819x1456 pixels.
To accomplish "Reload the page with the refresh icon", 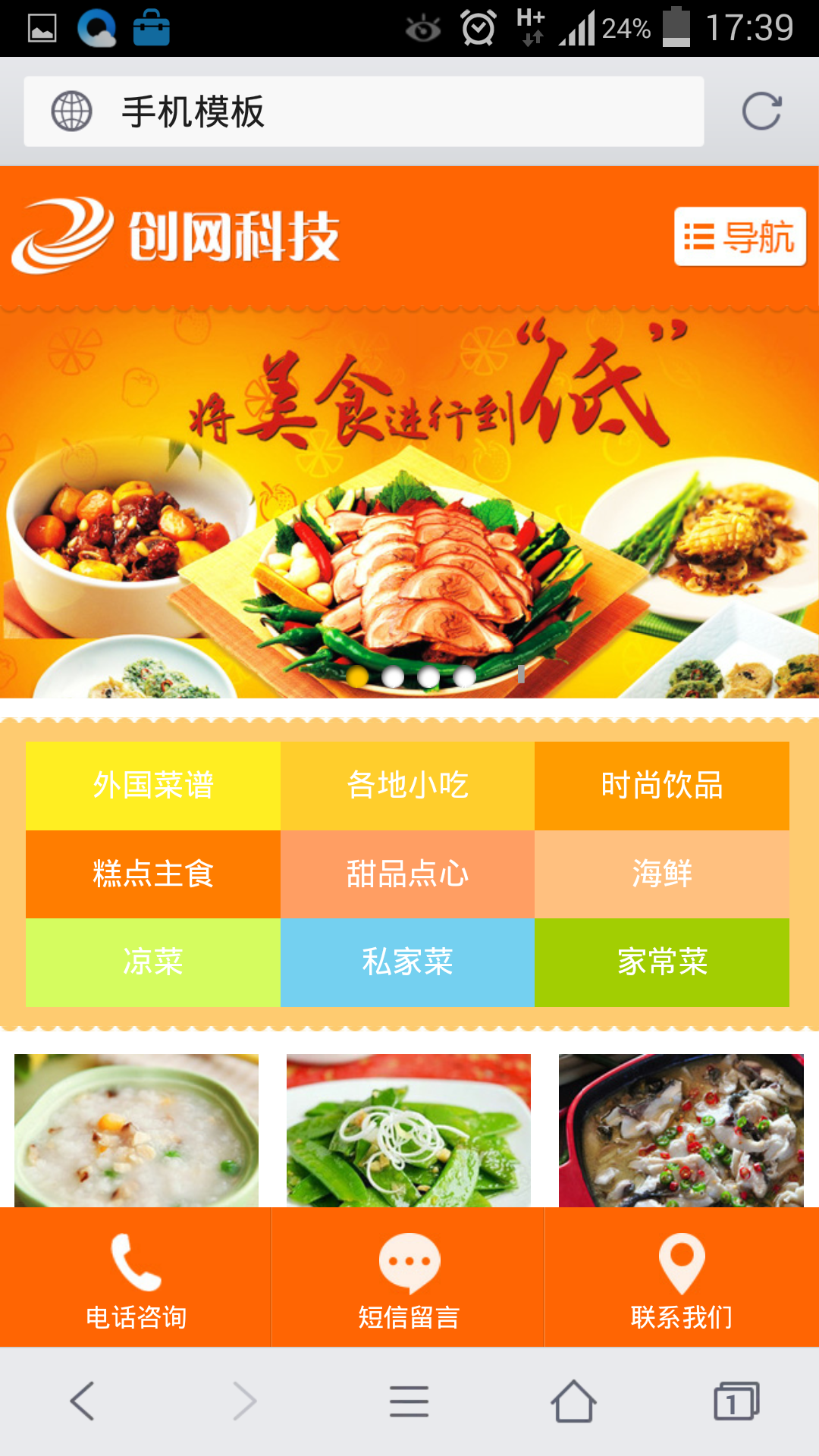I will 761,112.
